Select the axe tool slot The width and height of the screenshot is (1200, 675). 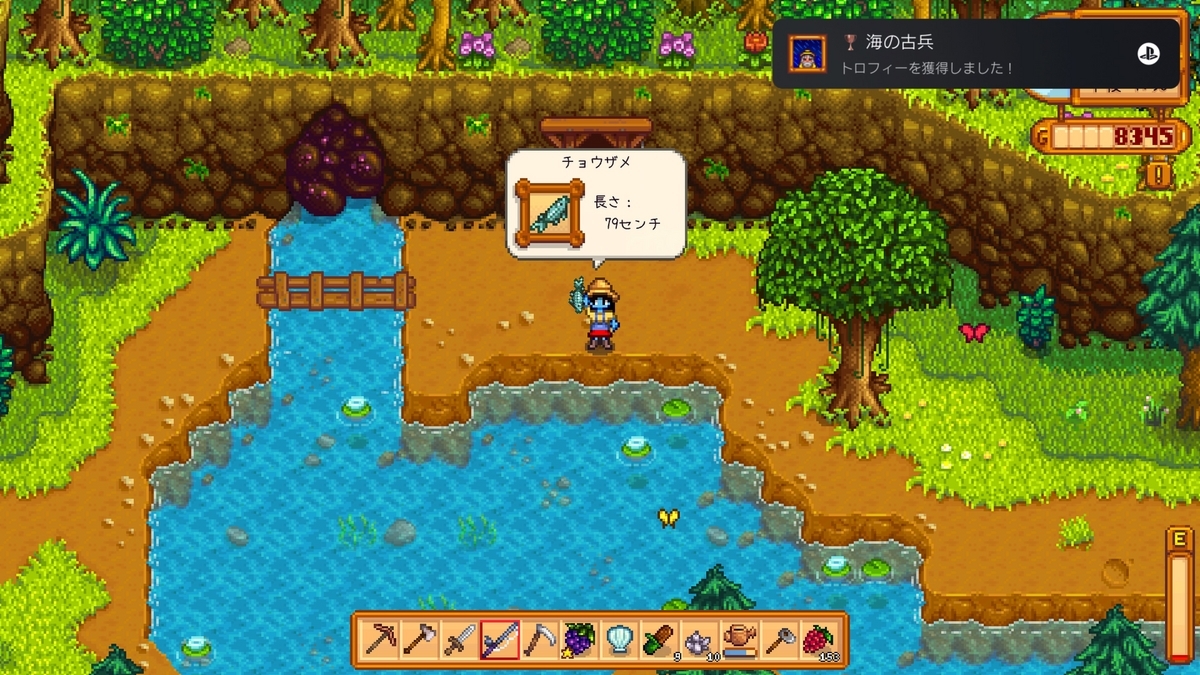click(420, 640)
